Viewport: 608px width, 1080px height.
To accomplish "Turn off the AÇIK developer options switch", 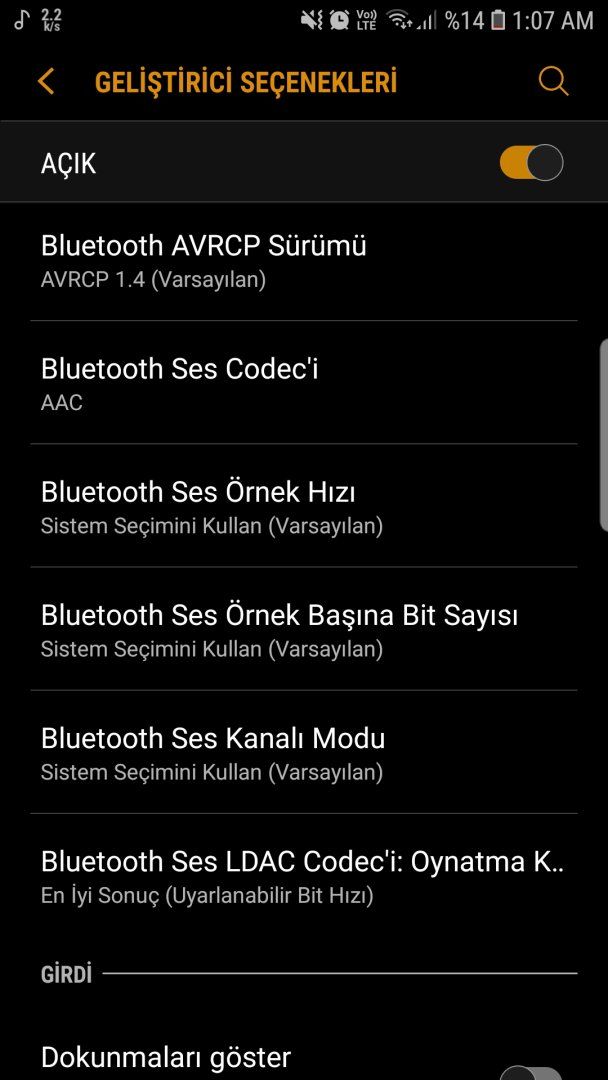I will [x=531, y=163].
